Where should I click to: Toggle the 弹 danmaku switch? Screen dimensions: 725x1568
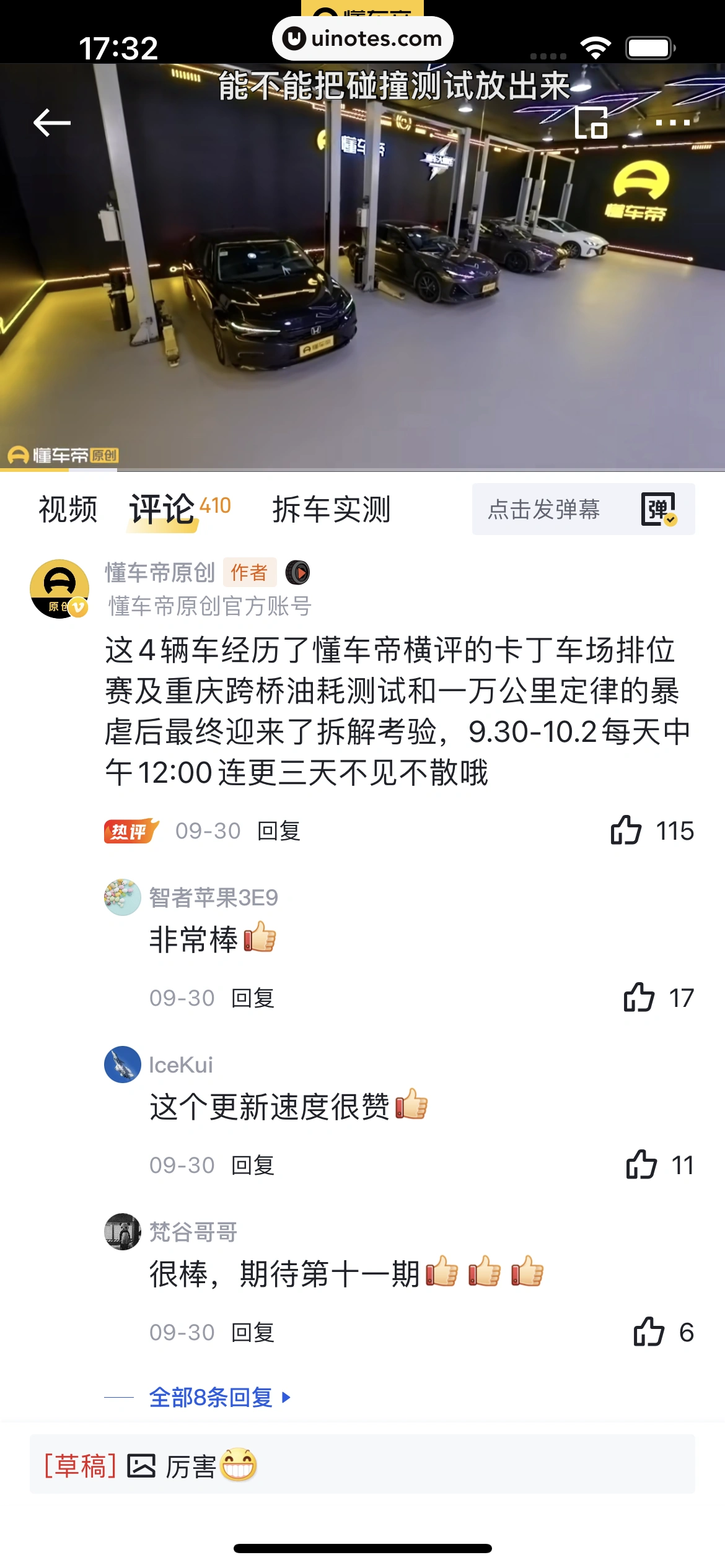click(x=659, y=510)
